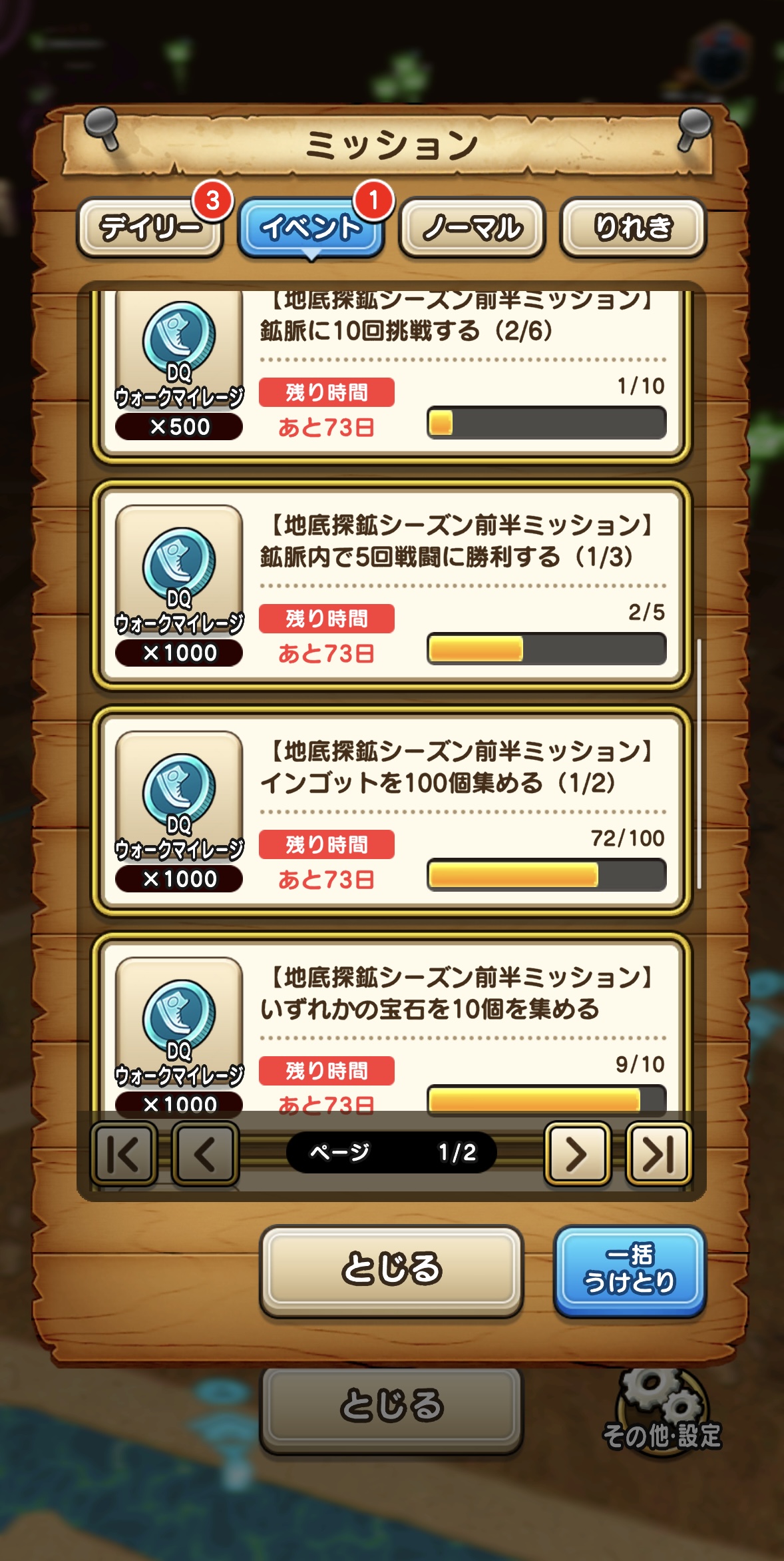Go to the next page

577,1153
